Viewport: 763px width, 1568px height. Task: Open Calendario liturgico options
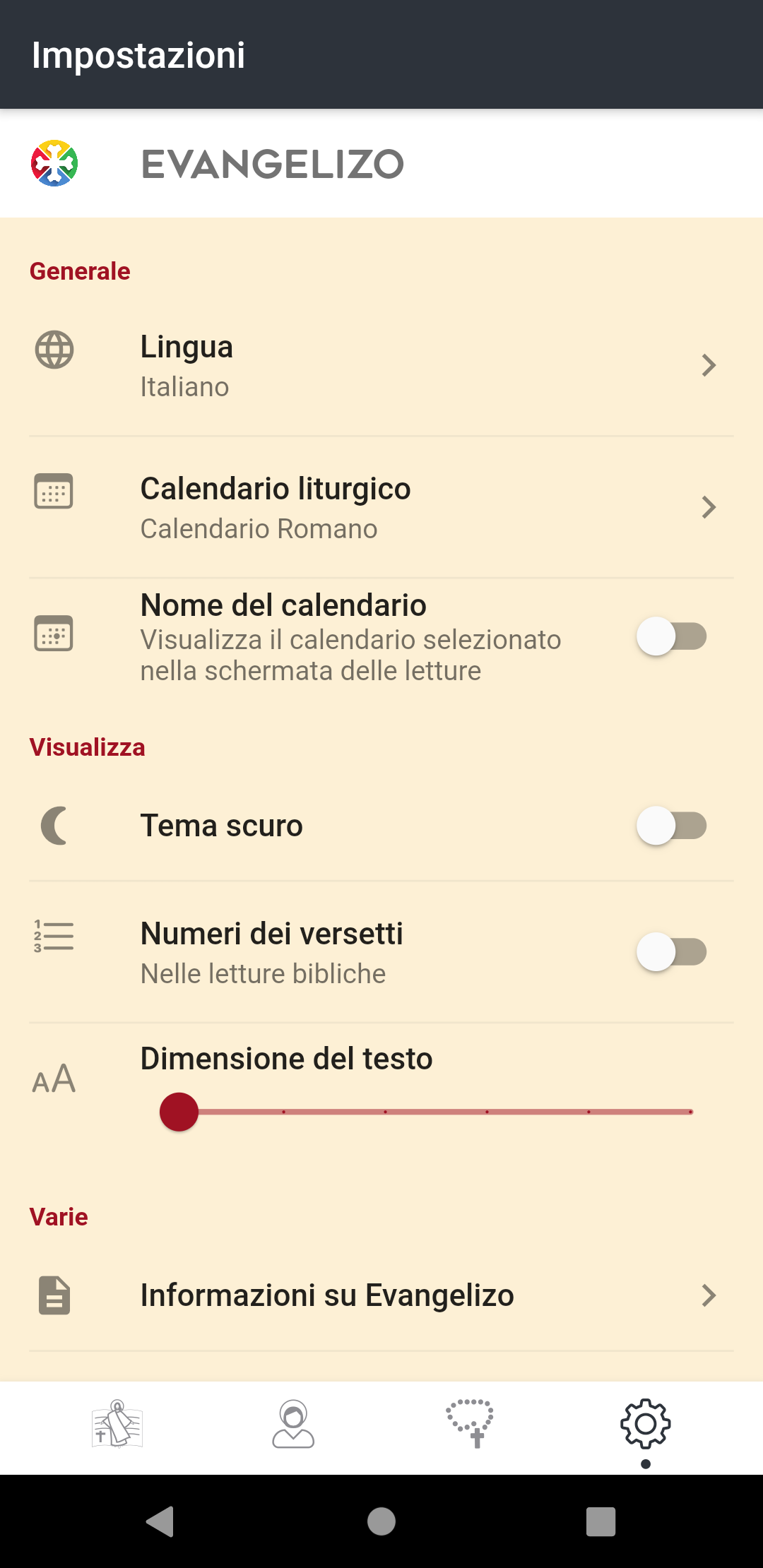coord(381,508)
